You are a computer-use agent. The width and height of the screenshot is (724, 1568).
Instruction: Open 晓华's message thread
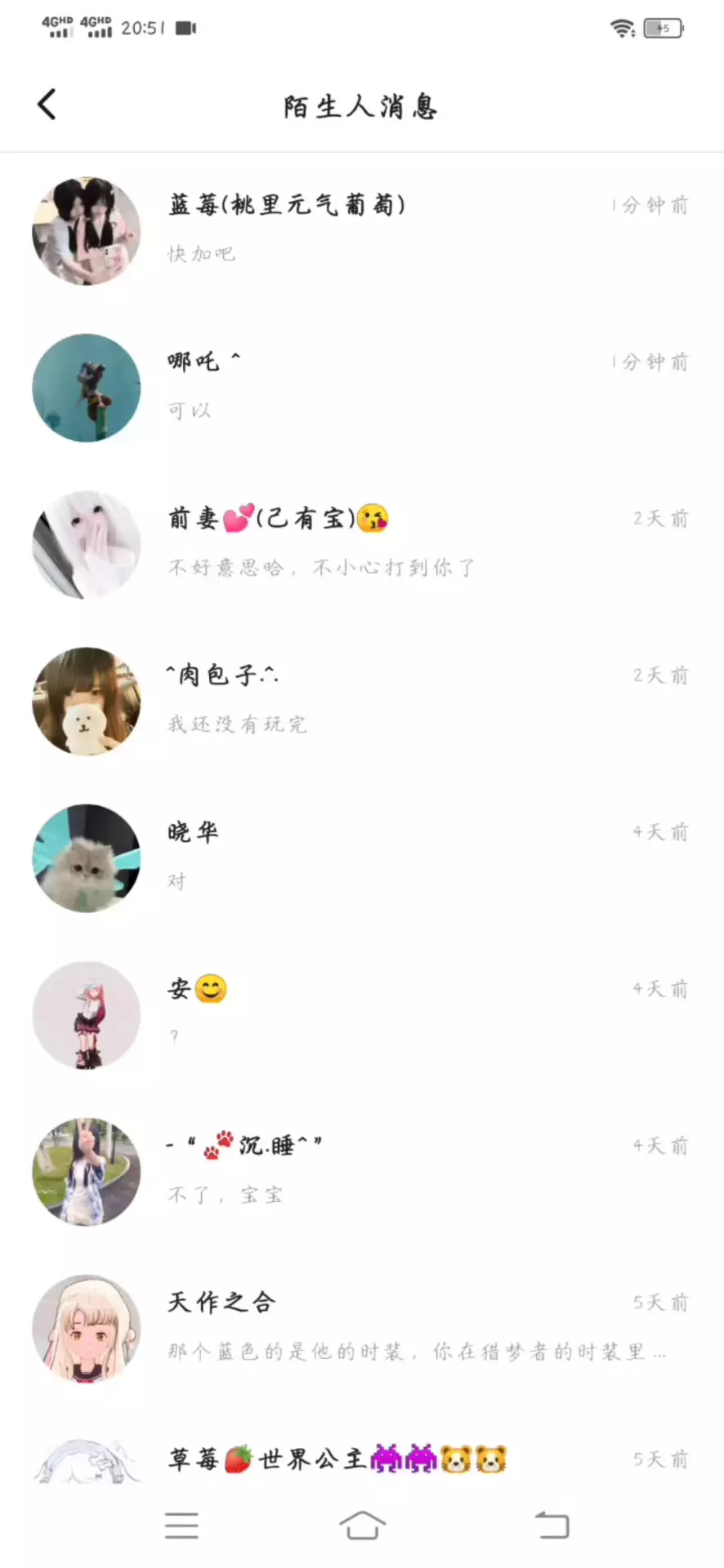tap(362, 857)
